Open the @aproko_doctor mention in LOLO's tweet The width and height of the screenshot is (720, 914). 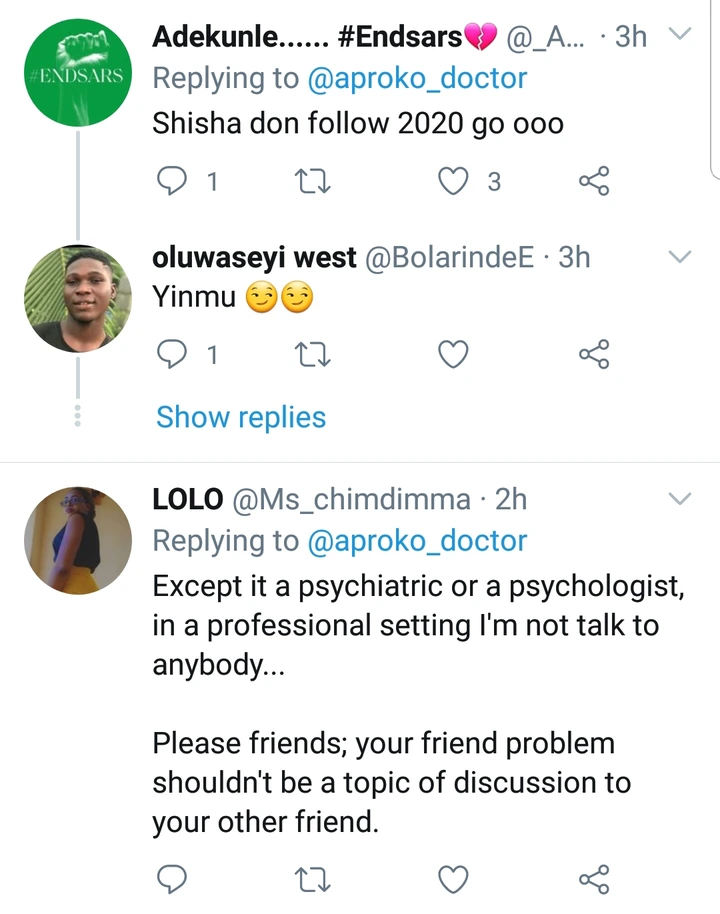click(416, 541)
